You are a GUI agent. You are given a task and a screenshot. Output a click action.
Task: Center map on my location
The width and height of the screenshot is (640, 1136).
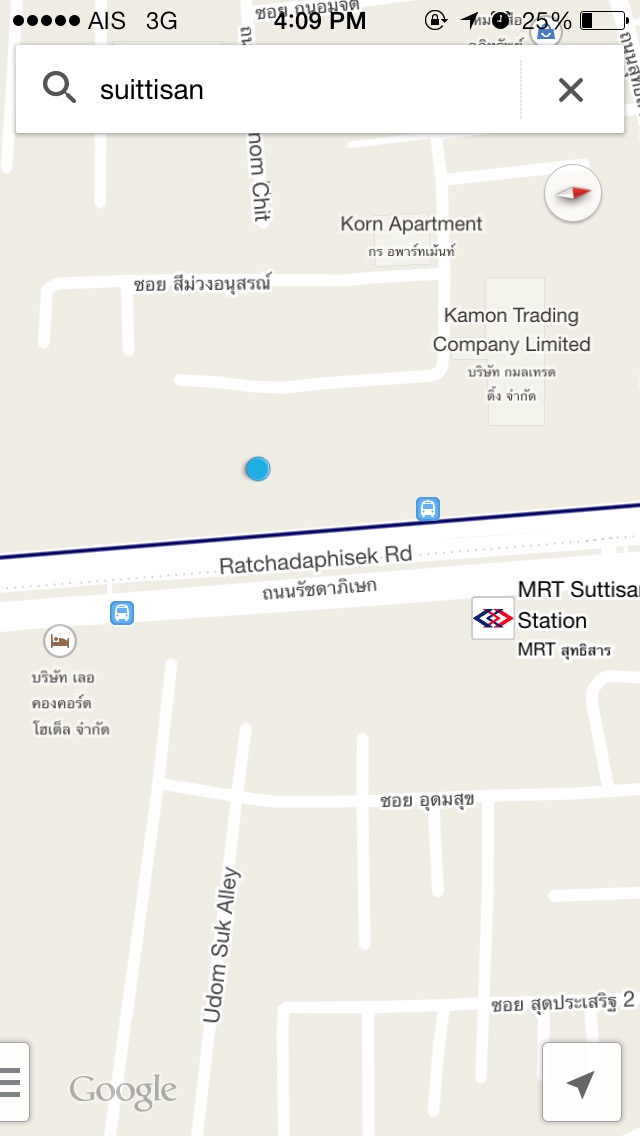[x=581, y=1082]
